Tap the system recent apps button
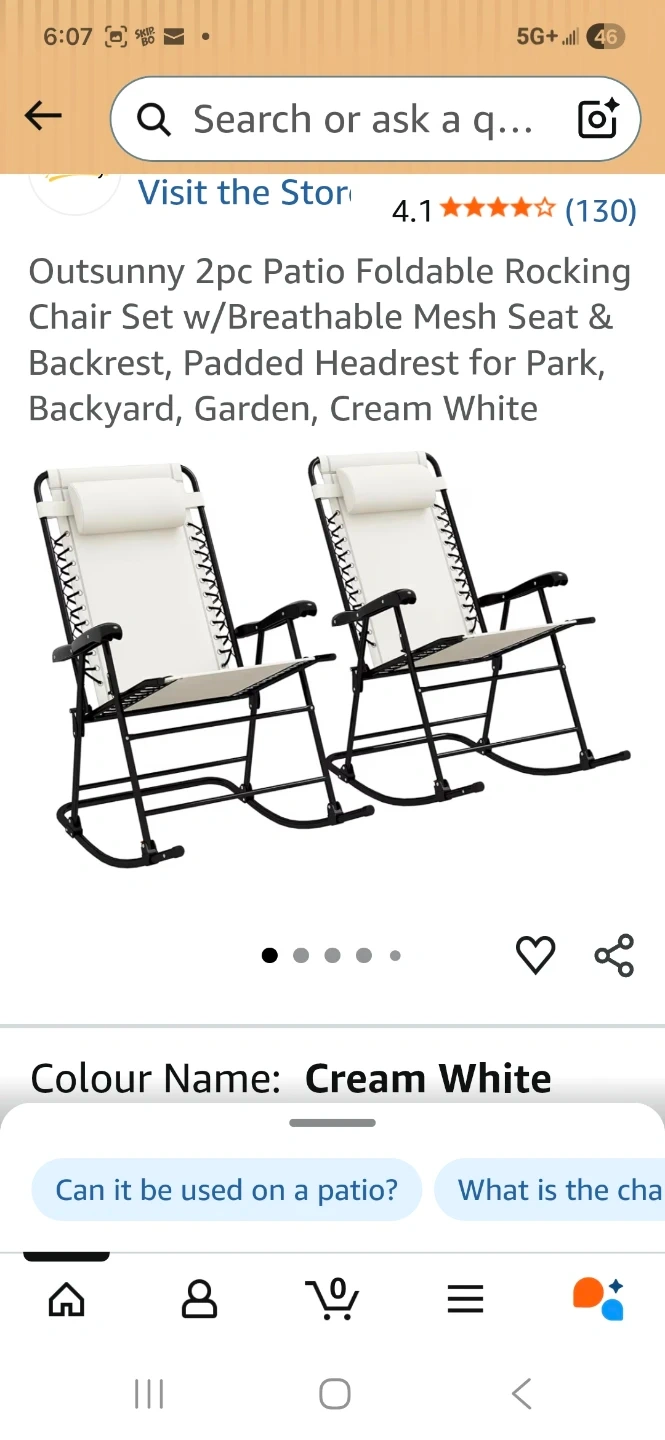This screenshot has height=1440, width=665. point(149,1394)
